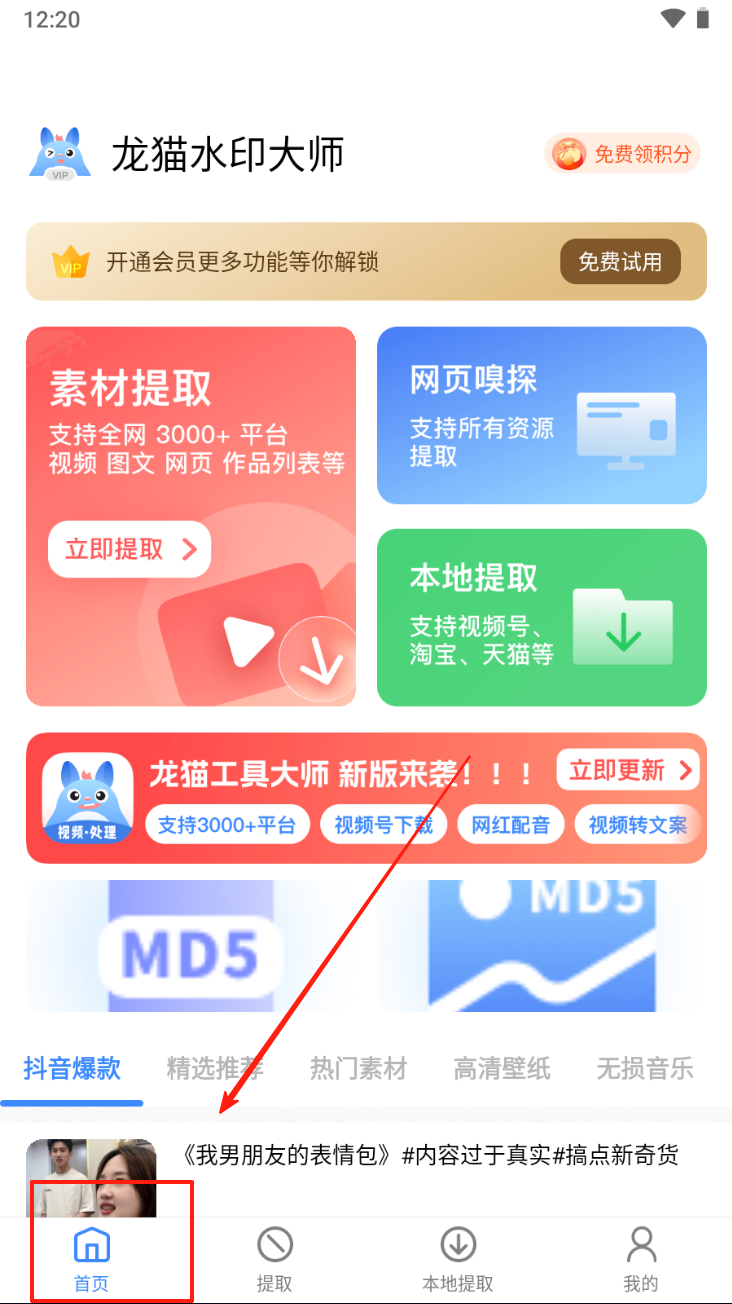Tap the 免费领积分 button
Viewport: 732px width, 1304px height.
[623, 154]
